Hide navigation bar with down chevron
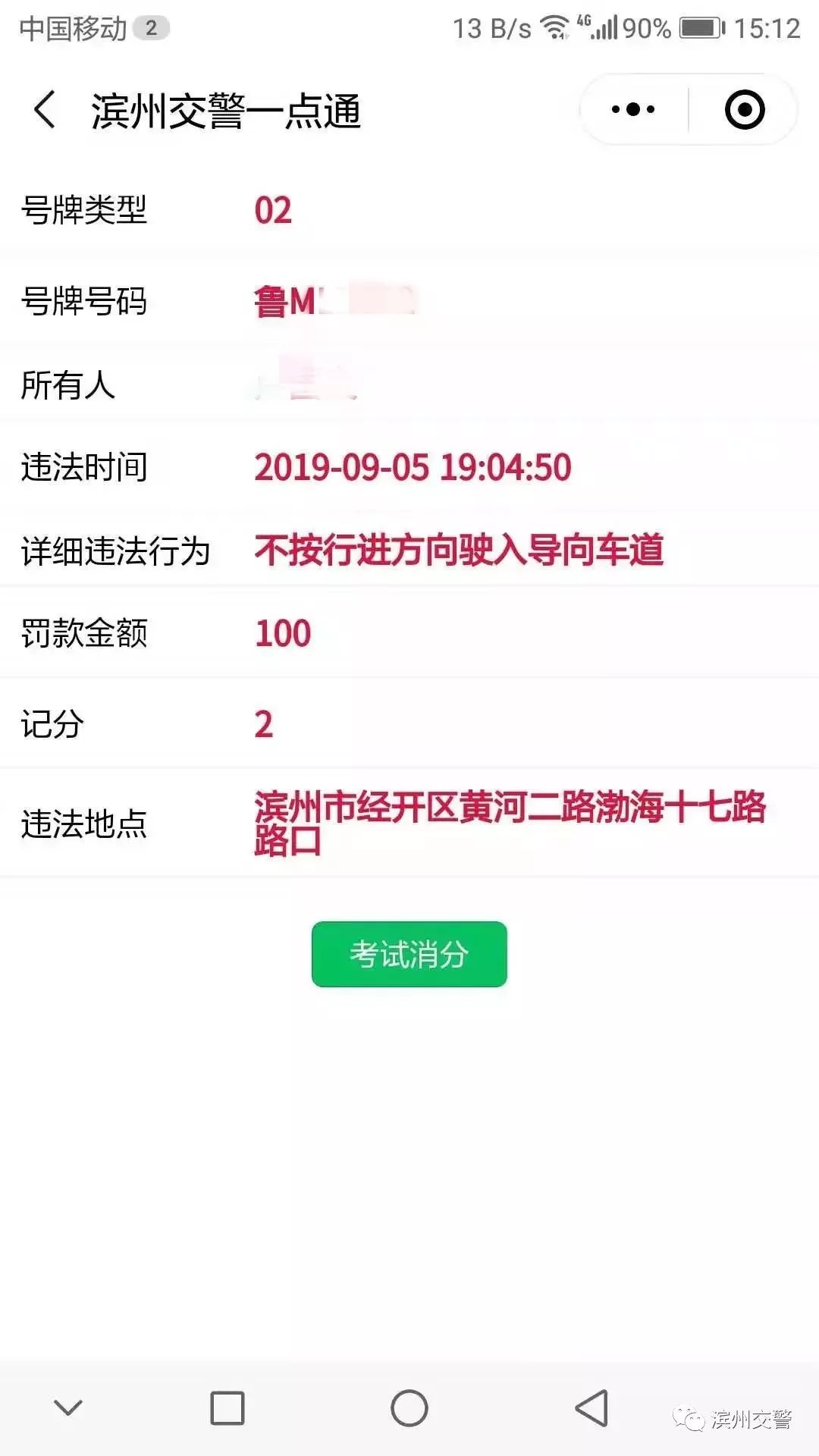819x1456 pixels. point(68,1408)
